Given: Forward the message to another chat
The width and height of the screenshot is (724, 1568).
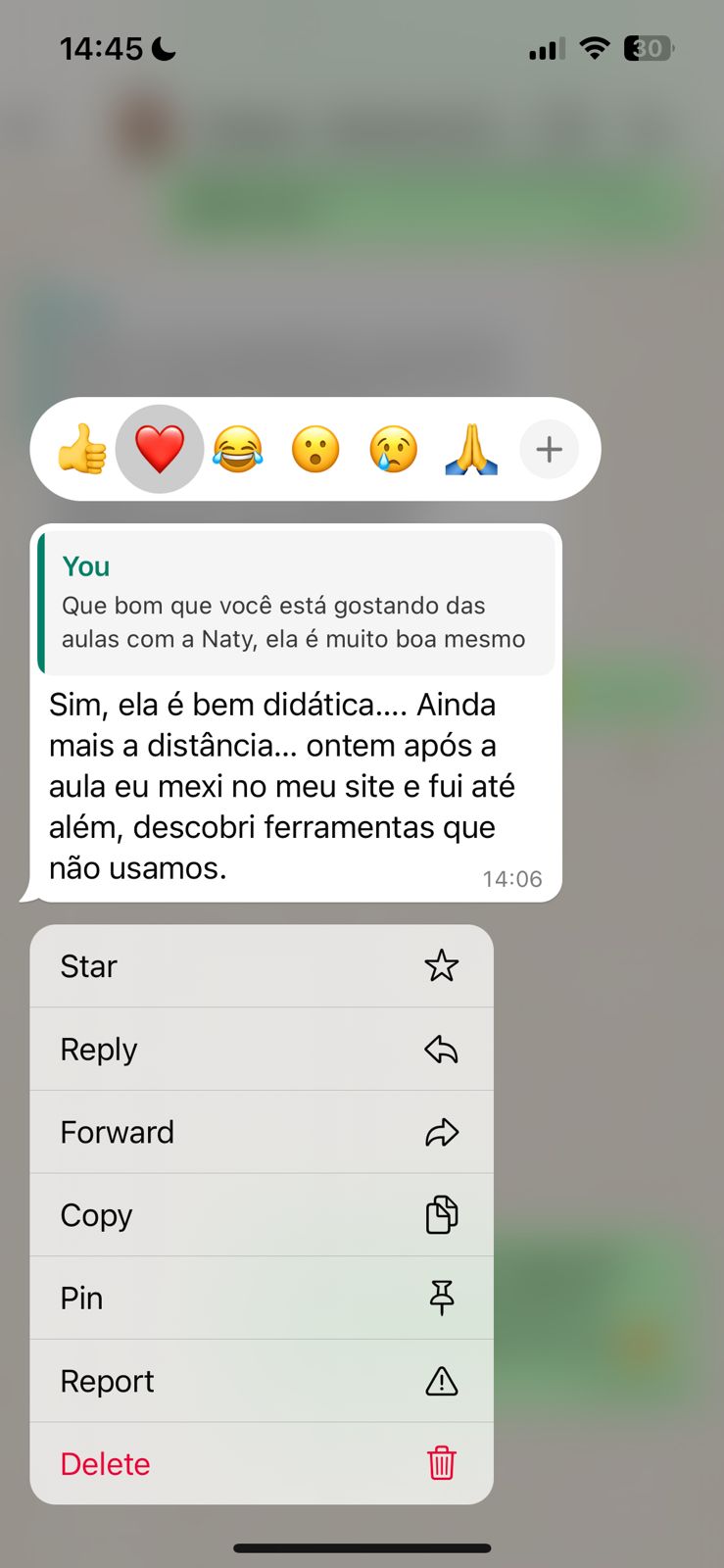Looking at the screenshot, I should [x=262, y=1132].
